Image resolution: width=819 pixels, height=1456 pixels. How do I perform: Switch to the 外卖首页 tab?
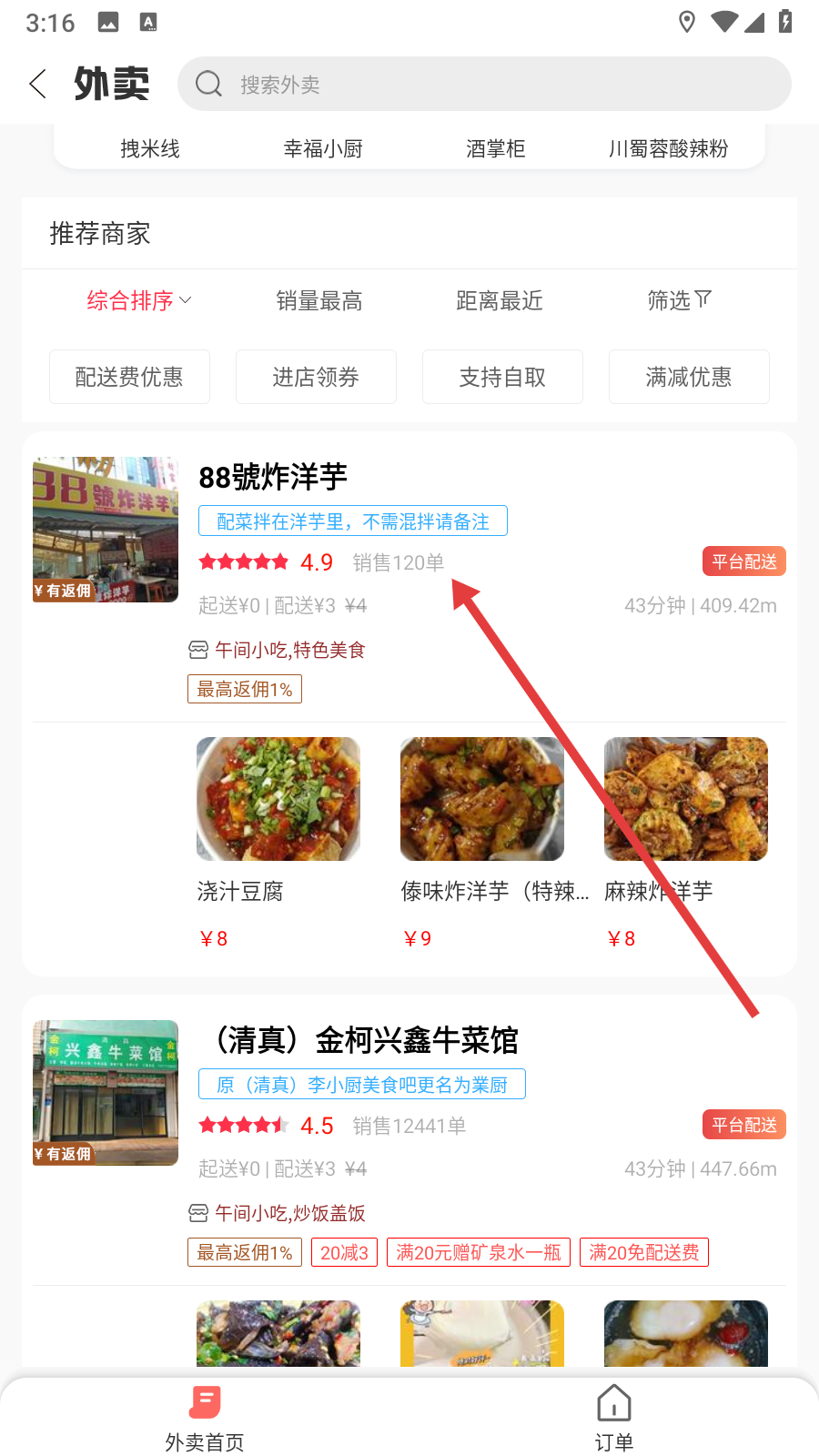(x=205, y=1418)
